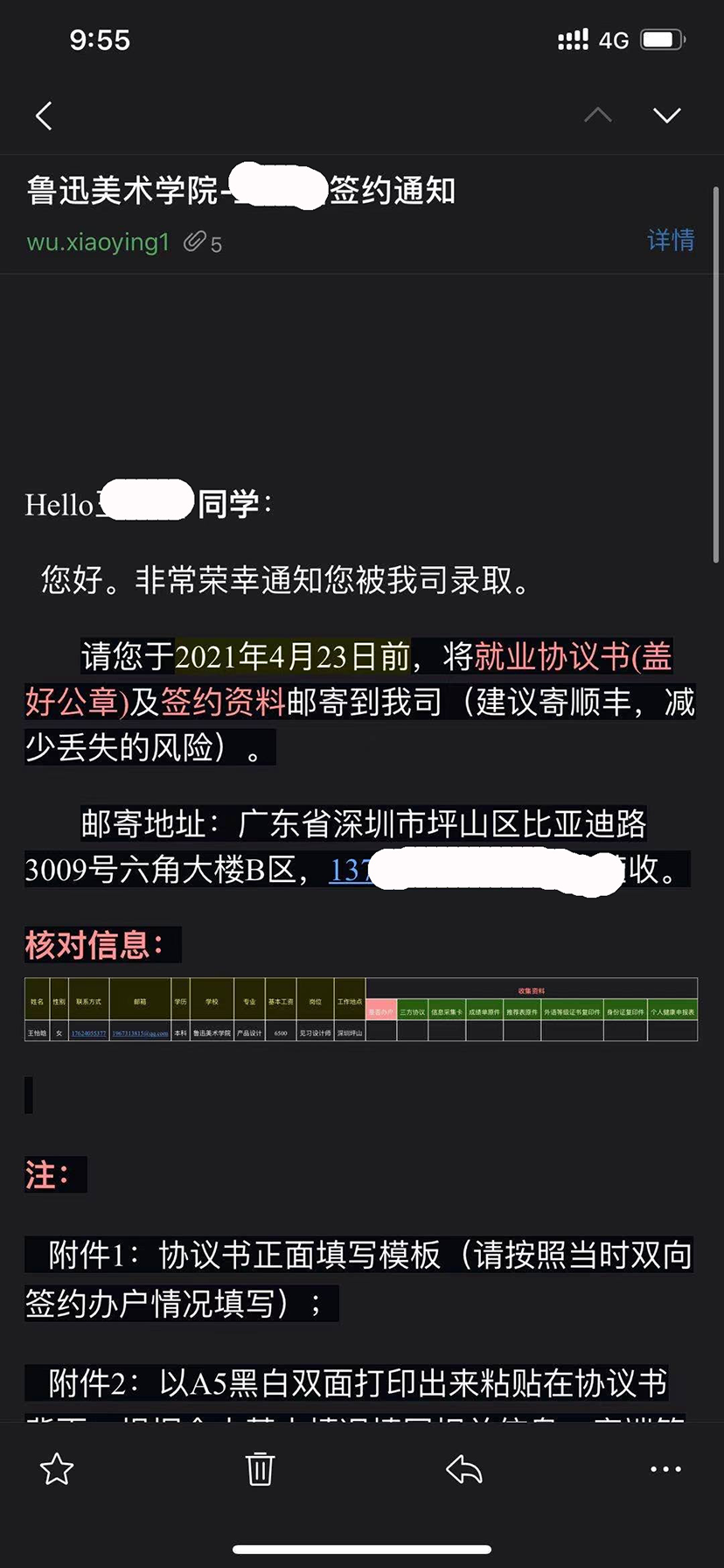Viewport: 724px width, 1568px height.
Task: Star this email
Action: click(x=57, y=1469)
